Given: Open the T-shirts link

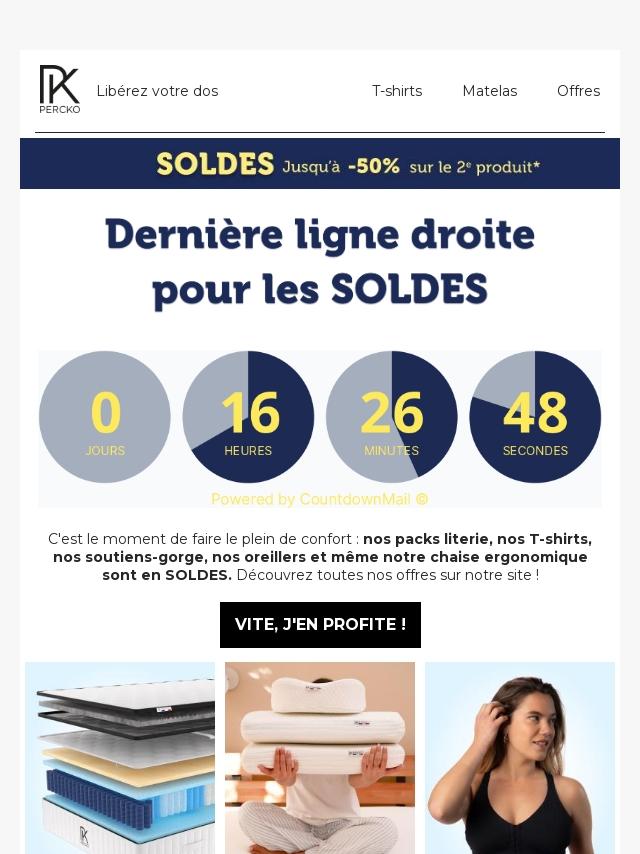Looking at the screenshot, I should pos(397,91).
